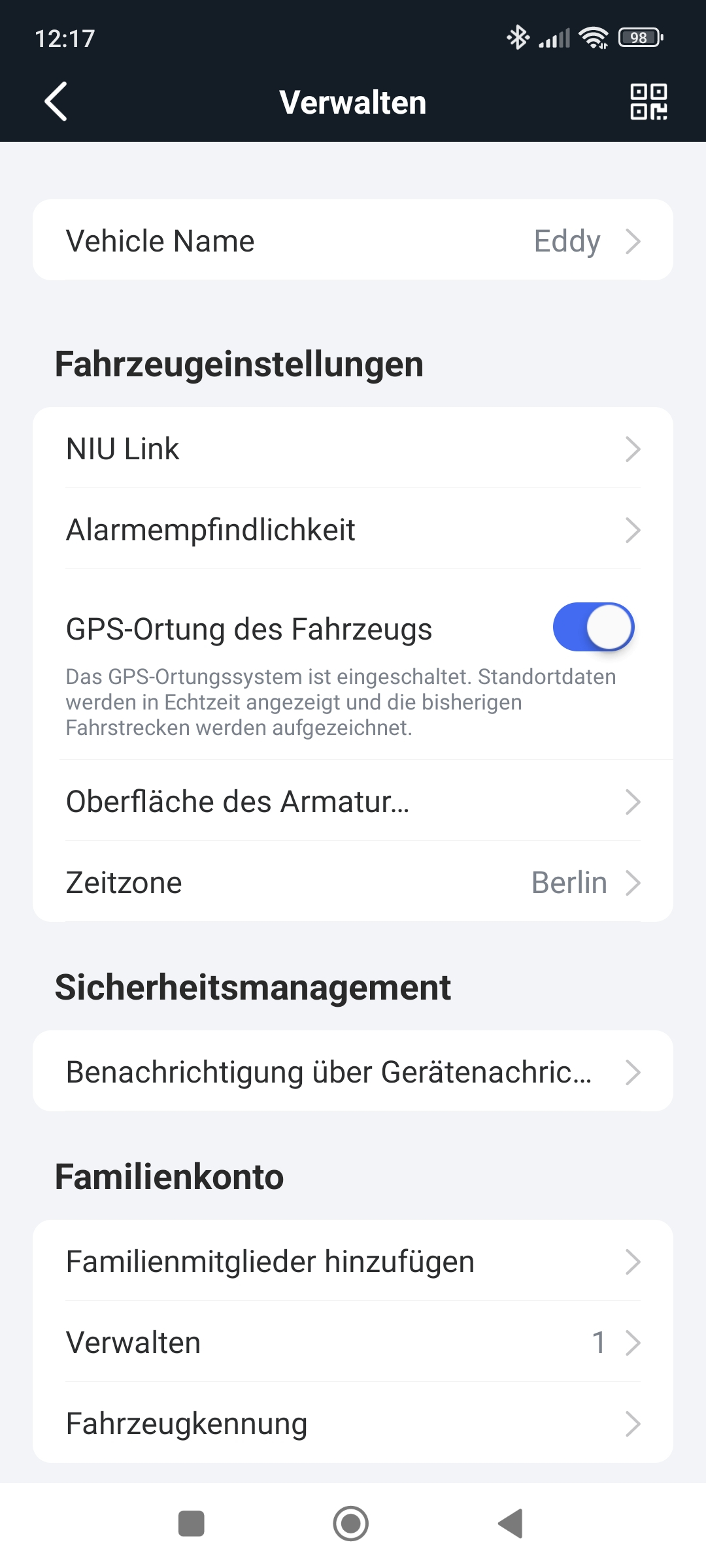Open Oberfläche des Armatur… settings
706x1568 pixels.
(x=353, y=802)
